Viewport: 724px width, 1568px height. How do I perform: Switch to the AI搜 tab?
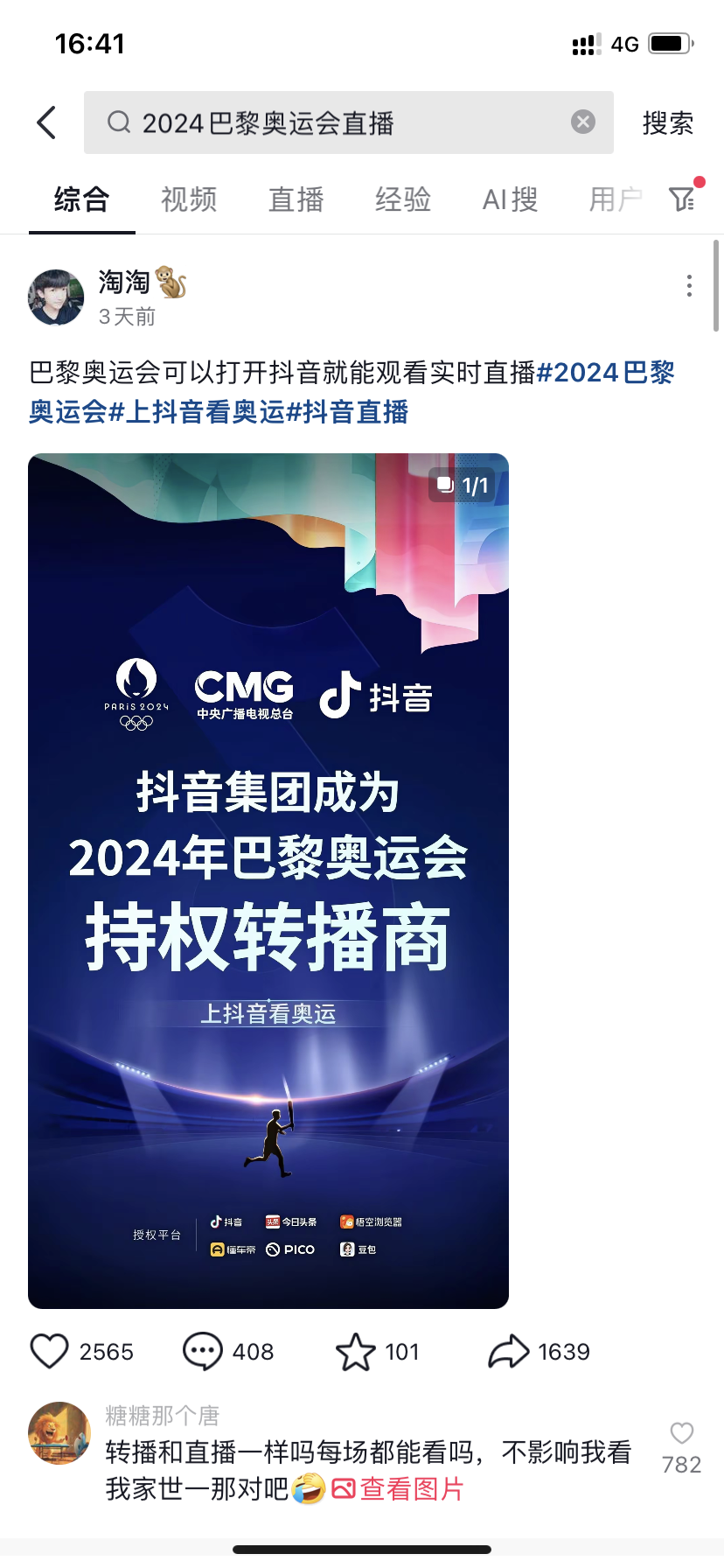pos(511,199)
